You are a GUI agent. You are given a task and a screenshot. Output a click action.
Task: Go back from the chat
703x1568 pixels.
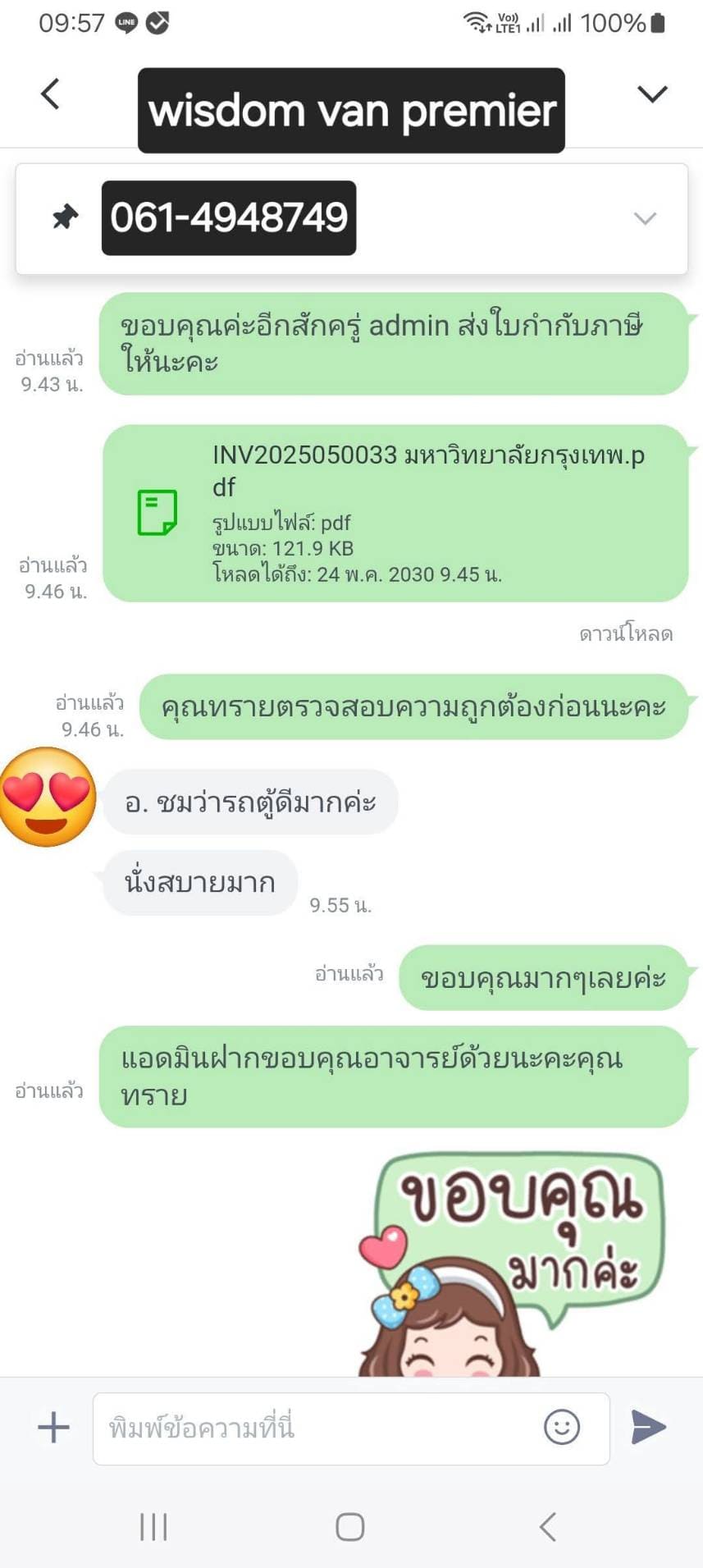coord(51,94)
